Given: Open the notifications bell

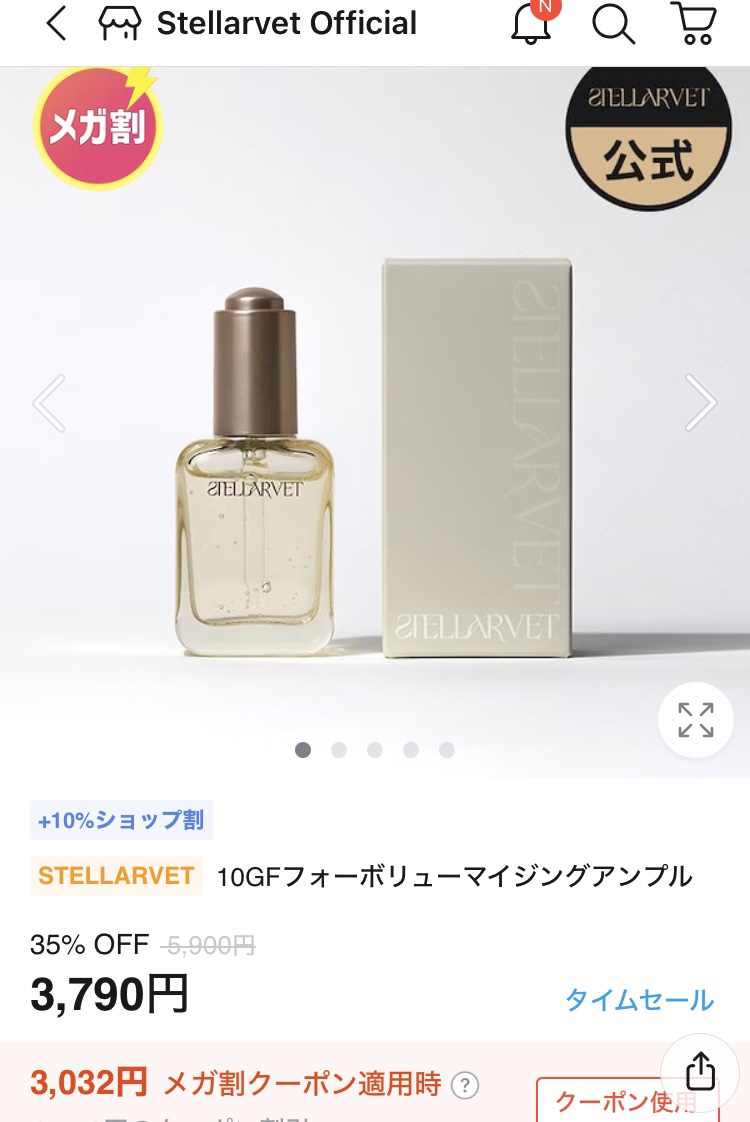Looking at the screenshot, I should tap(533, 24).
